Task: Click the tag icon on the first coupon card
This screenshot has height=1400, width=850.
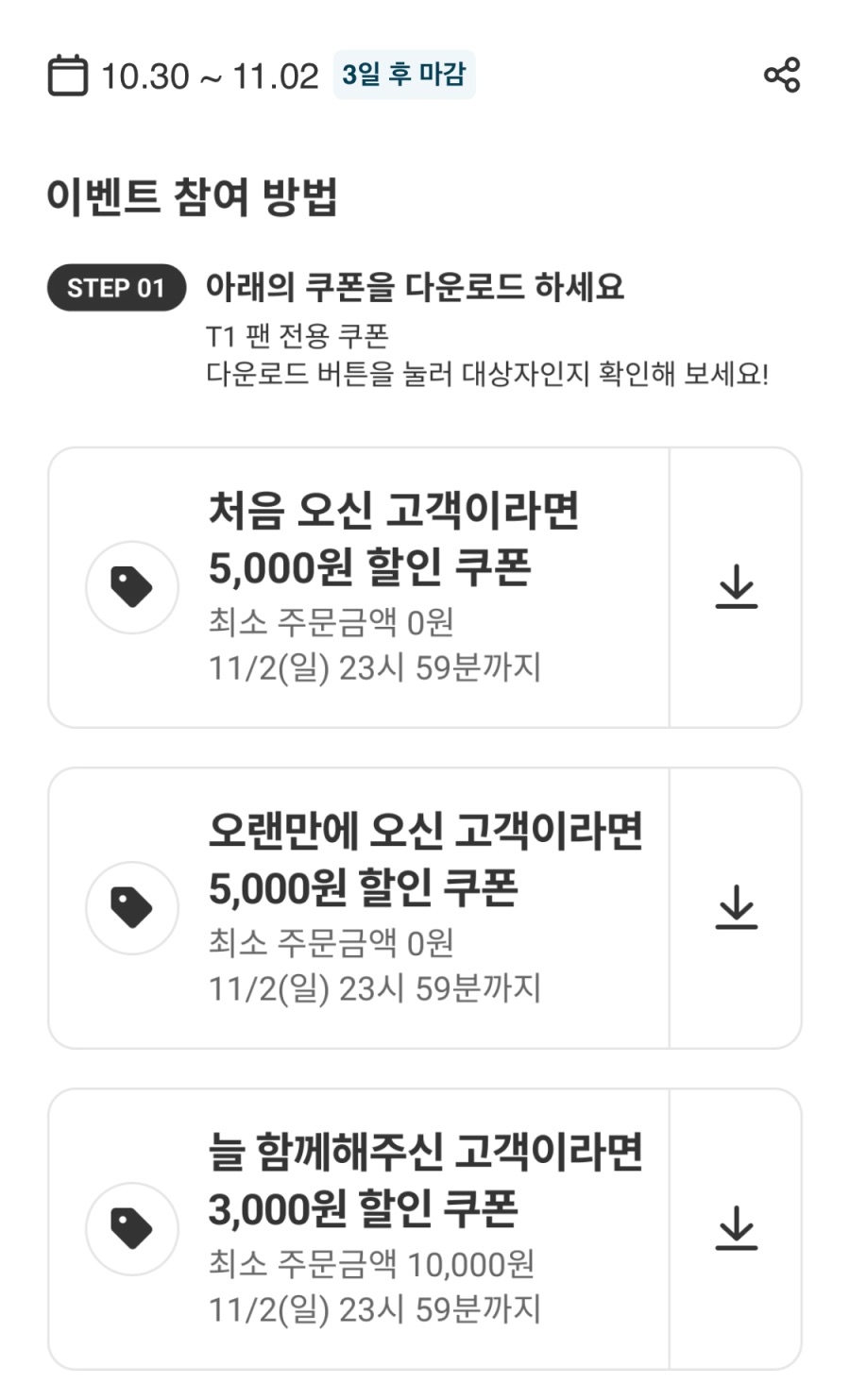Action: (x=132, y=585)
